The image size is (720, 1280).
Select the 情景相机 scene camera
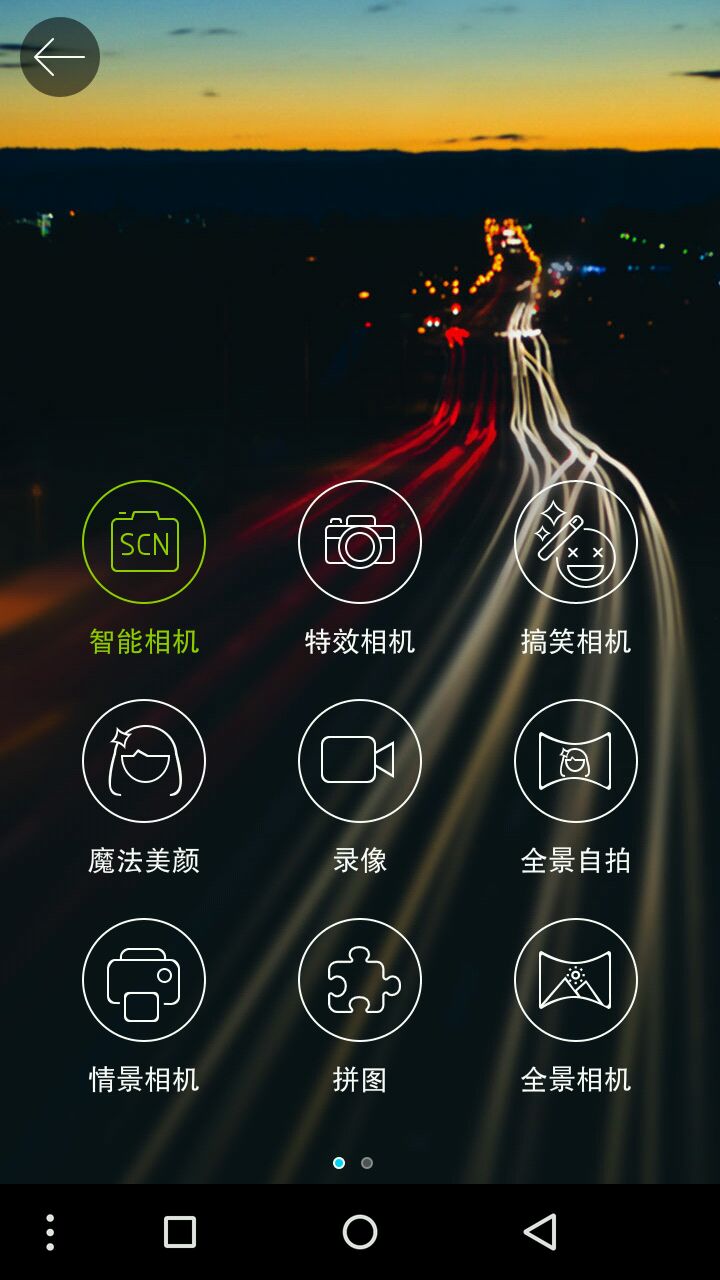tap(144, 980)
